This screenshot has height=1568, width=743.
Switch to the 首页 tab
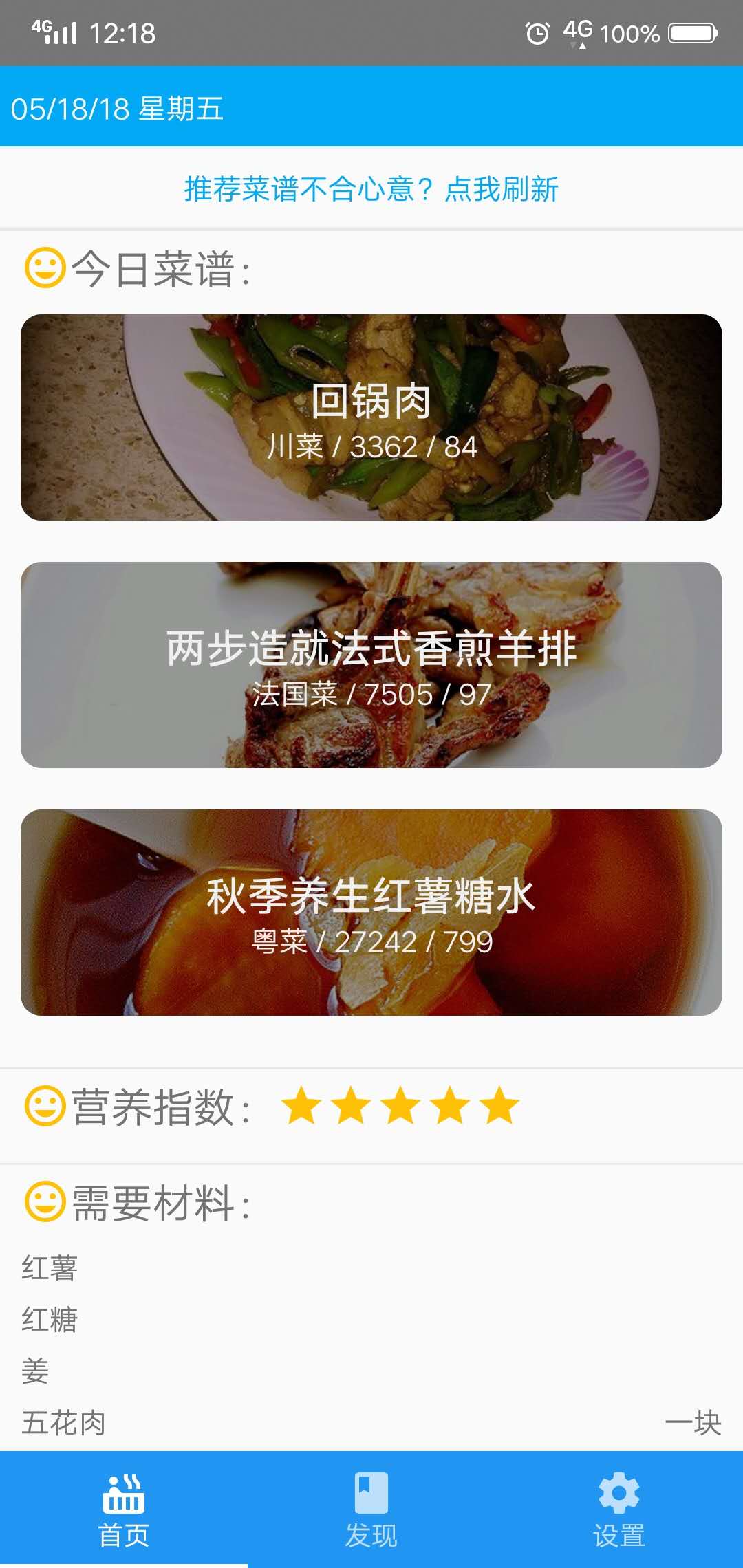124,1510
